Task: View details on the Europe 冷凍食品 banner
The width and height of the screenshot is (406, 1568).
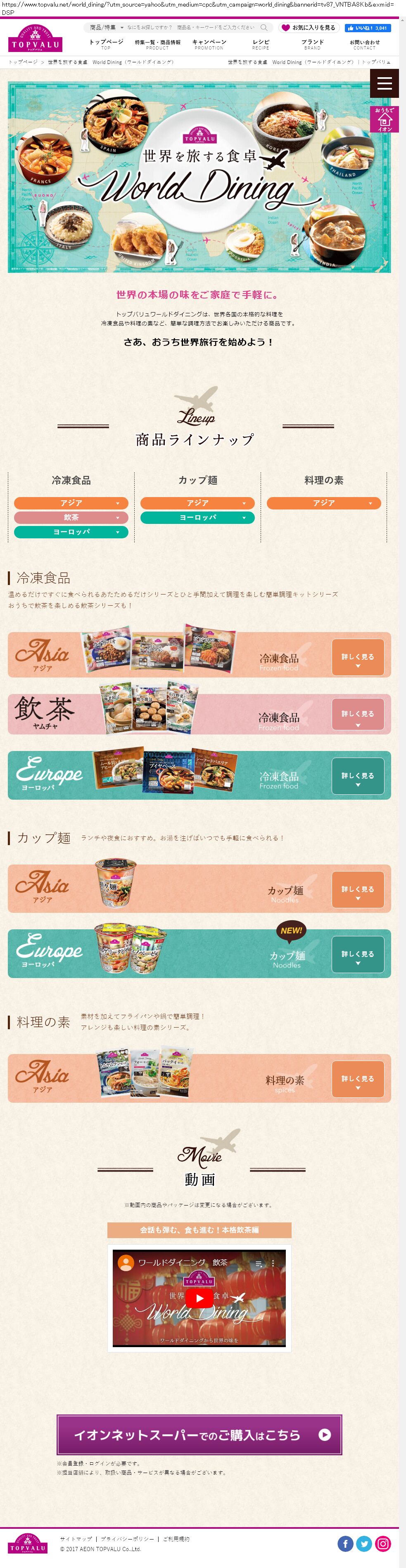Action: tap(357, 776)
